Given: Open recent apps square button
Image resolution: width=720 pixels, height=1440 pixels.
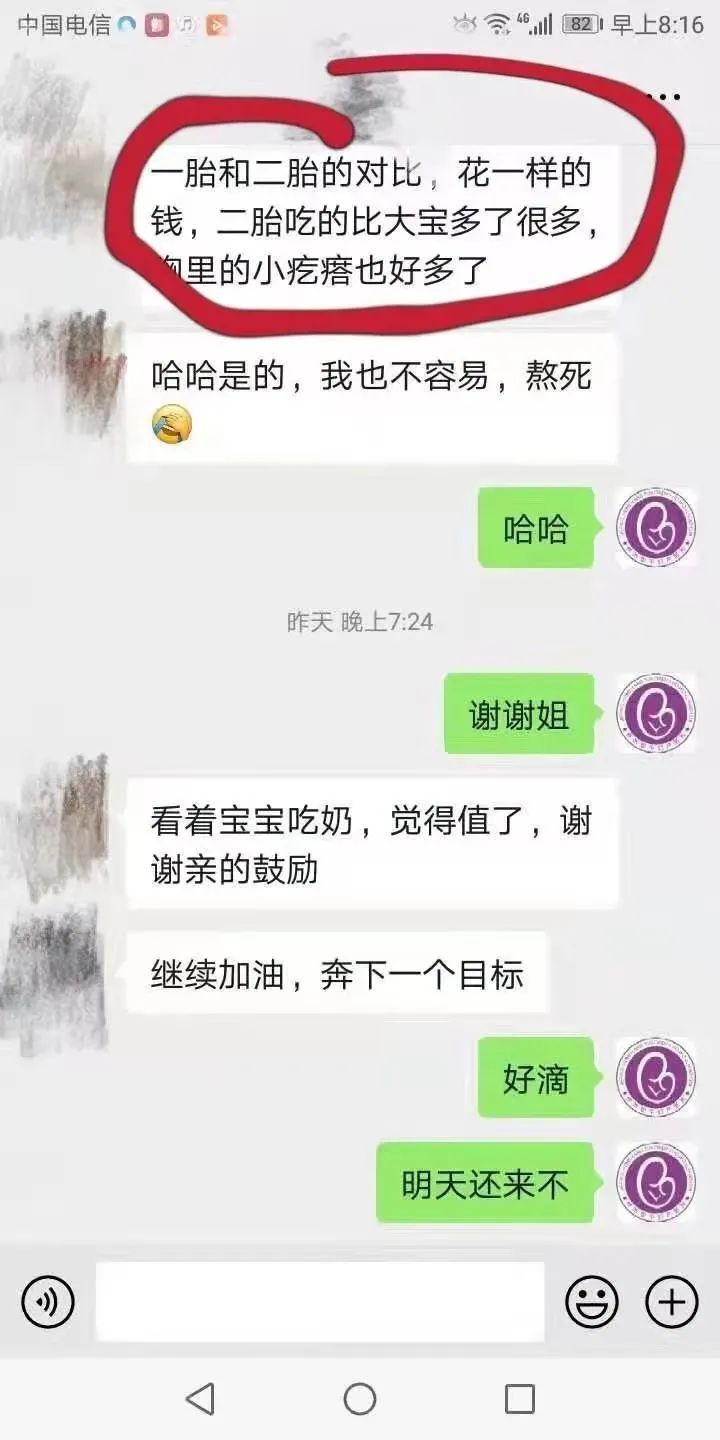Looking at the screenshot, I should (x=519, y=1398).
